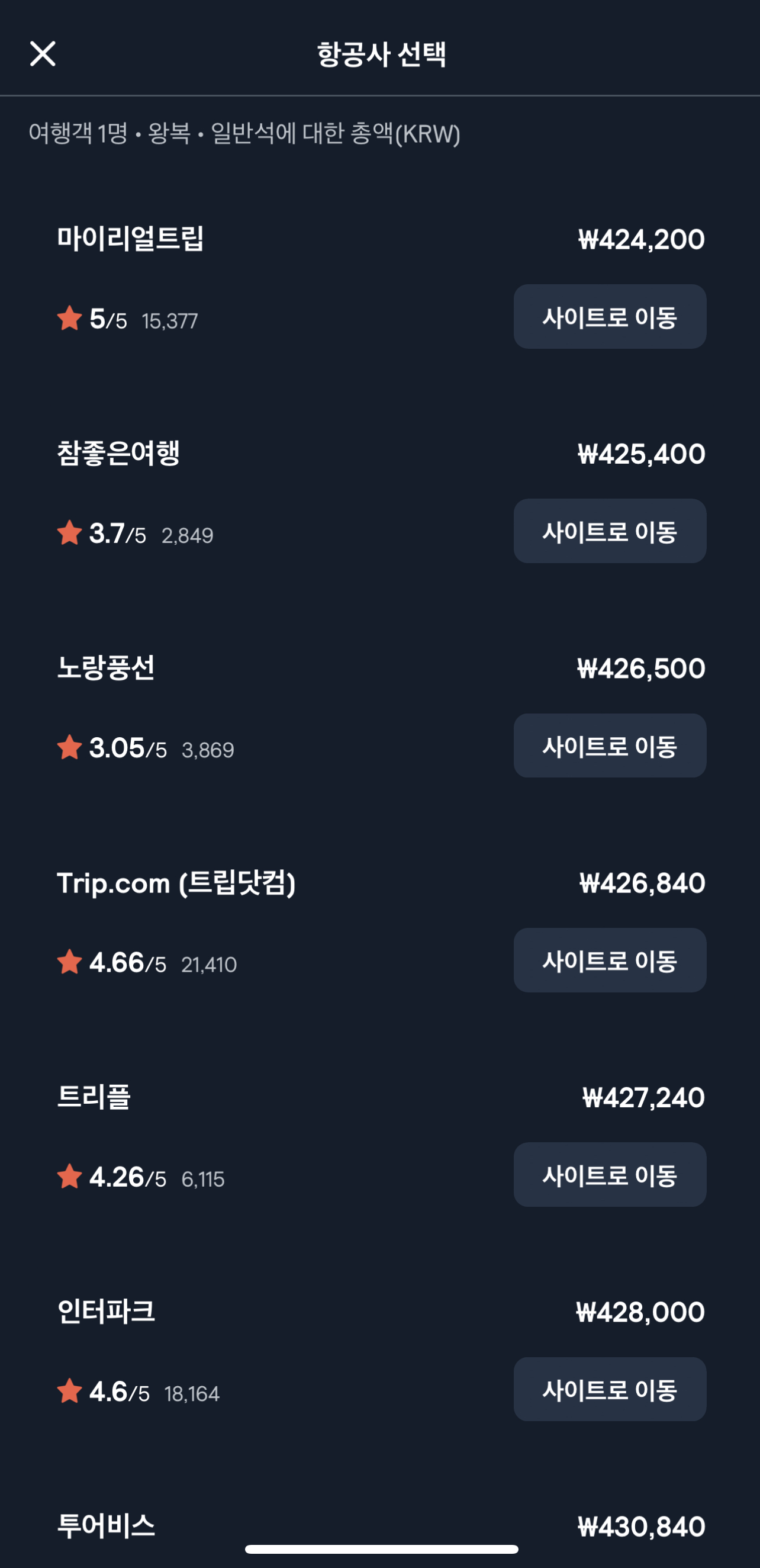Open 참좋은여행 site via 사이트로 이동
Screen dimensions: 760x1568
tap(610, 531)
